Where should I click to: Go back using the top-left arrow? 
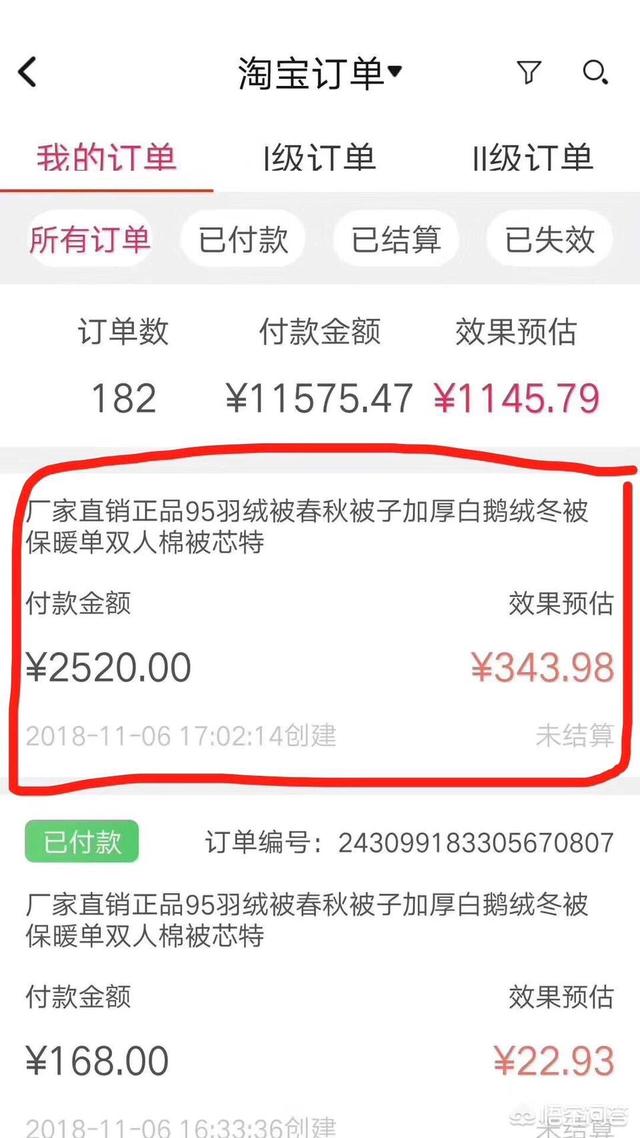pyautogui.click(x=28, y=72)
